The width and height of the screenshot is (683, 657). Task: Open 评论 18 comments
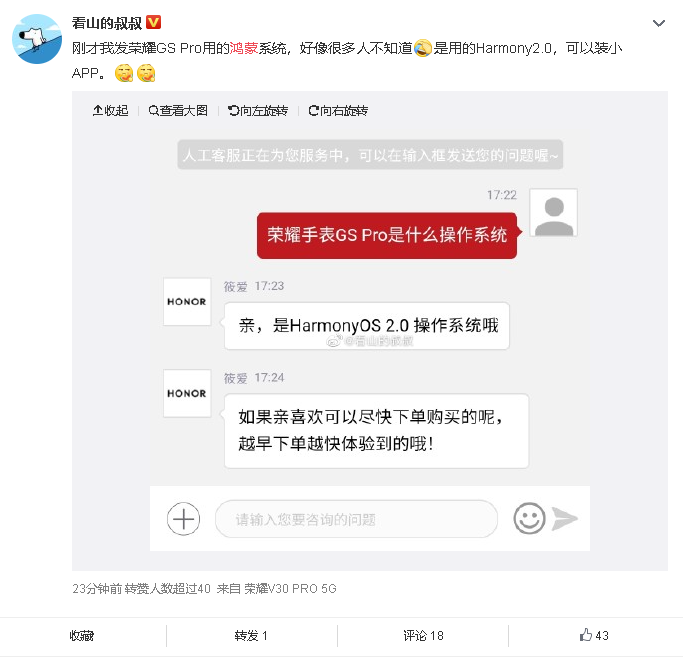coord(423,635)
